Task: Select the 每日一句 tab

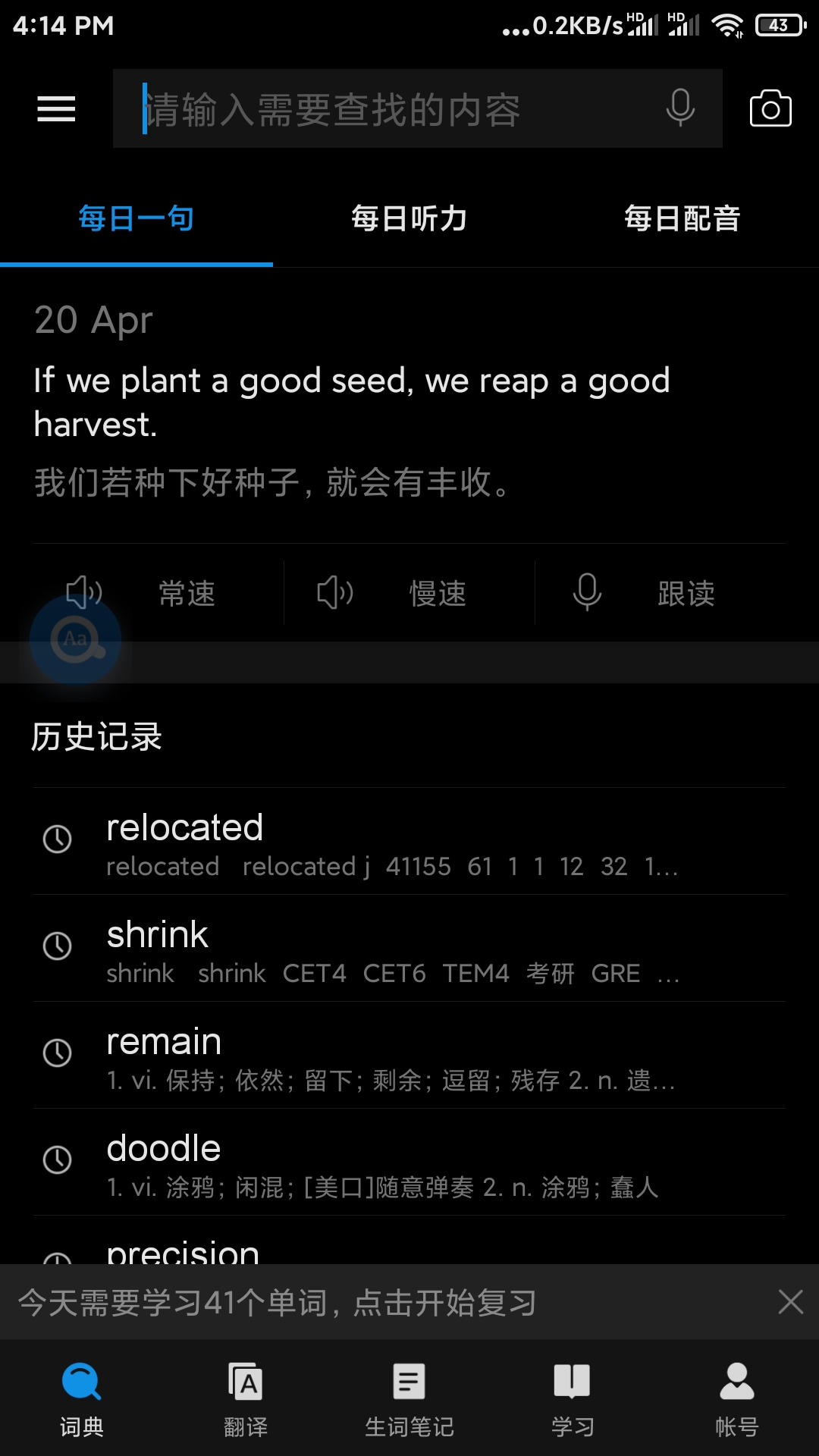Action: coord(136,219)
